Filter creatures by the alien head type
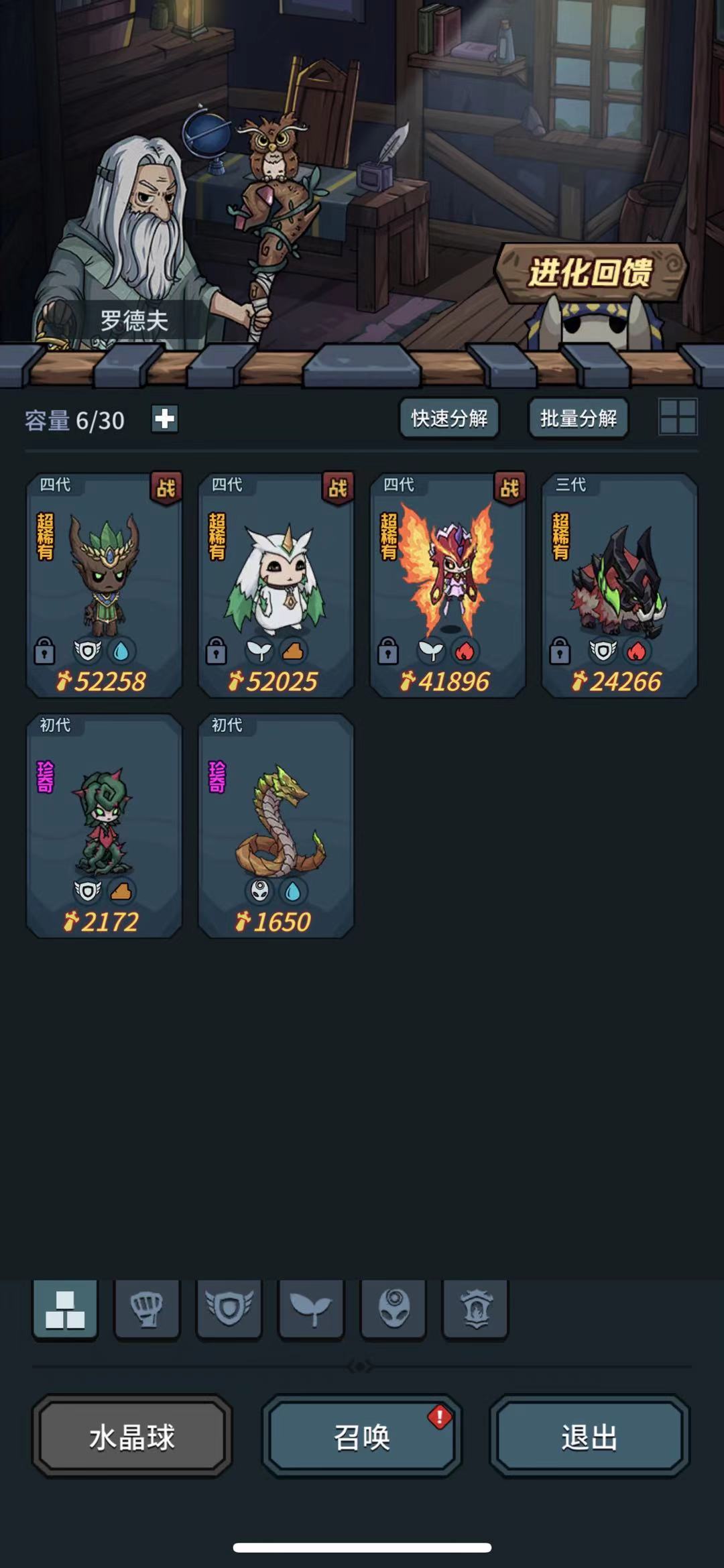724x1568 pixels. [393, 1309]
